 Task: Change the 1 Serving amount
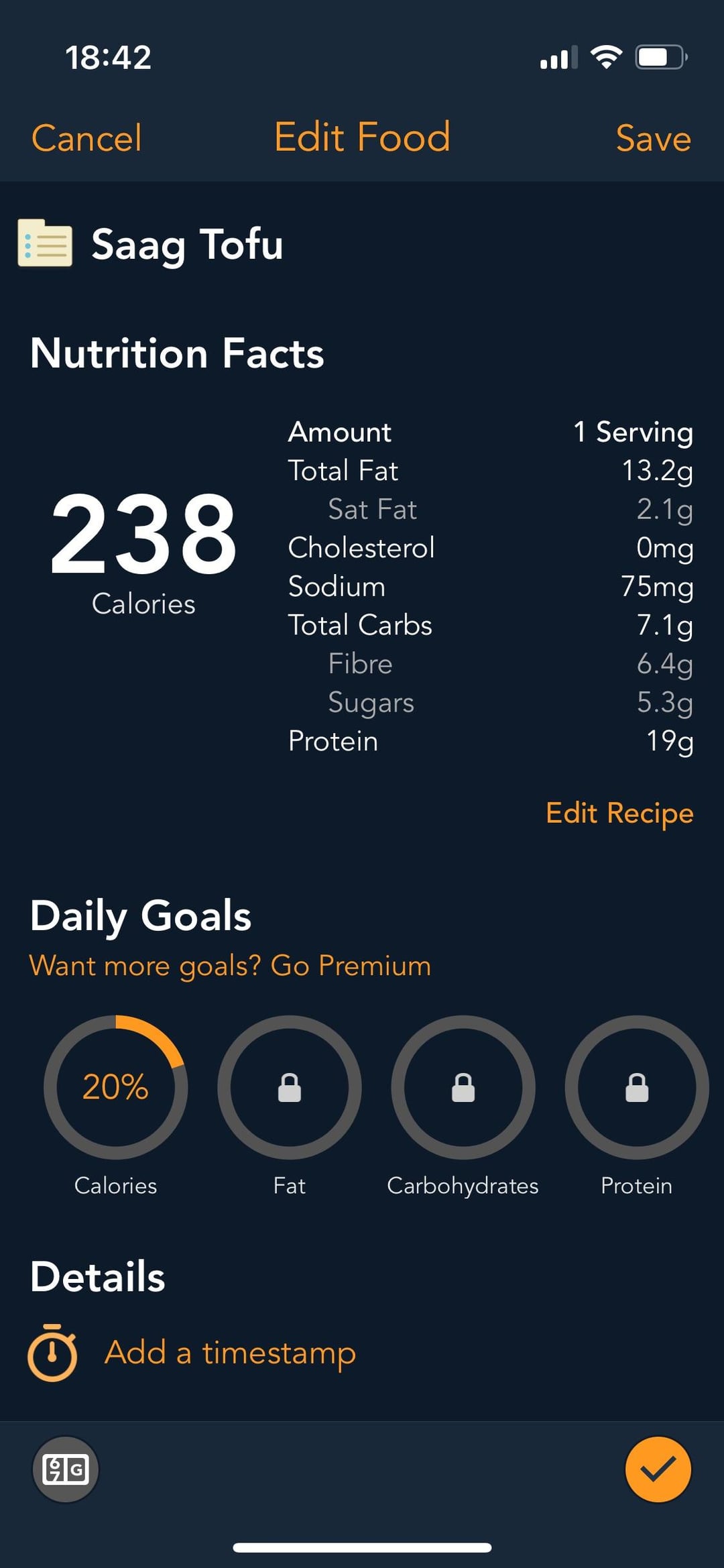632,432
